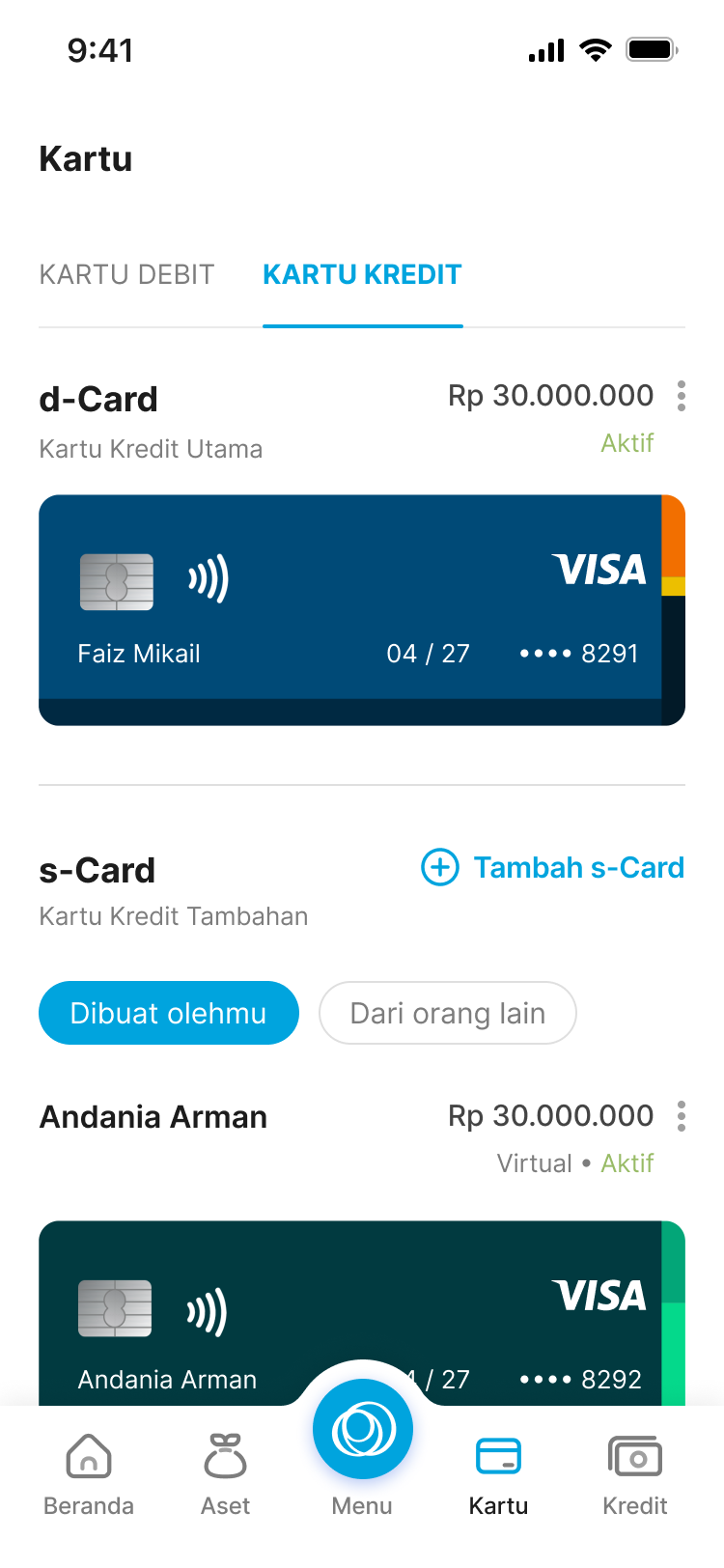Tap the masked card number 8291
Screen dimensions: 724x1568
tap(579, 653)
